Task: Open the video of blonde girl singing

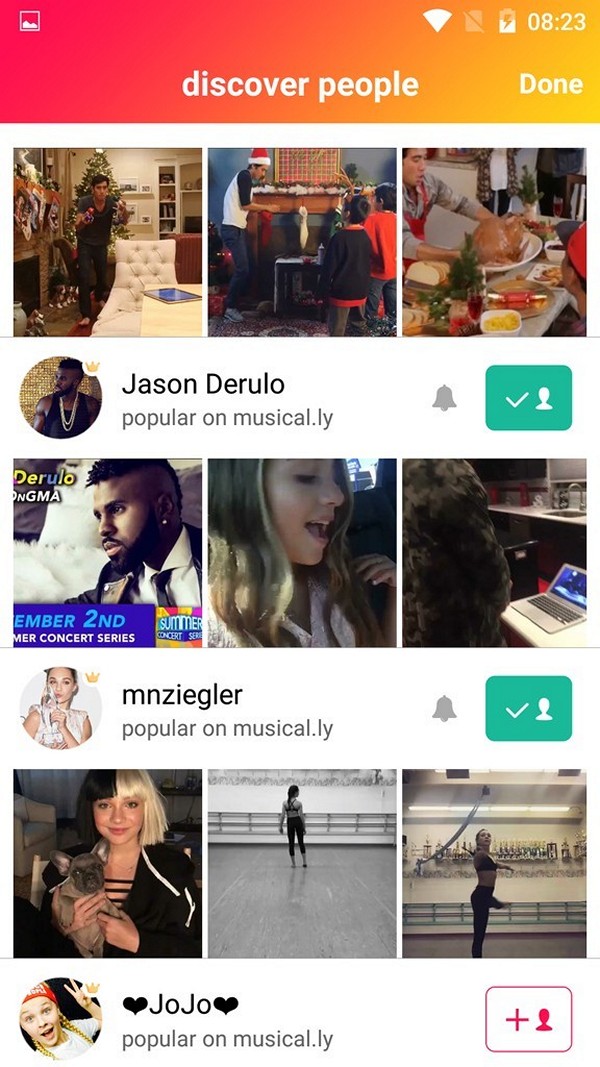Action: pyautogui.click(x=302, y=553)
